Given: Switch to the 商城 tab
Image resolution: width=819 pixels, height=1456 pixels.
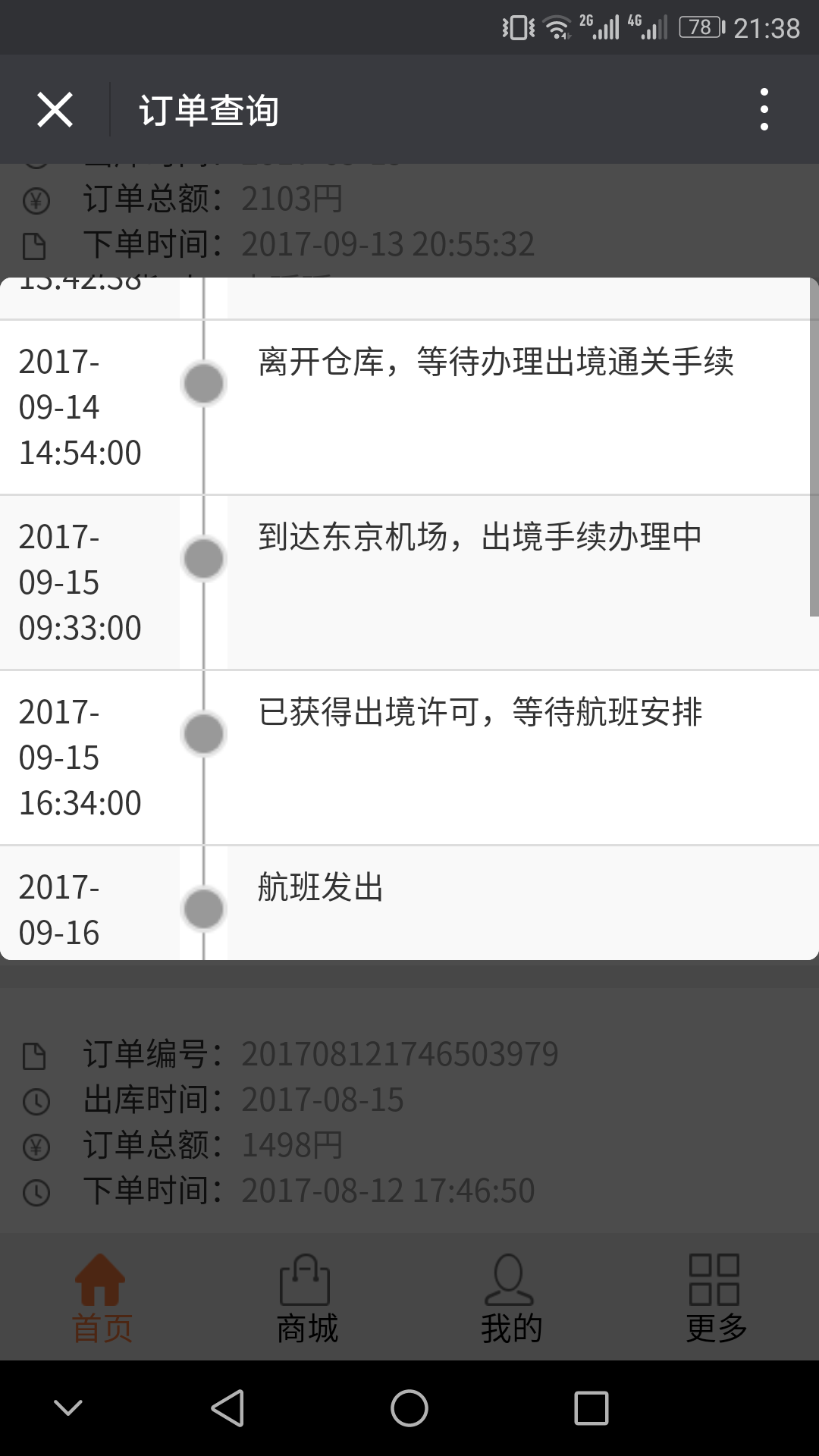Looking at the screenshot, I should [x=306, y=1298].
